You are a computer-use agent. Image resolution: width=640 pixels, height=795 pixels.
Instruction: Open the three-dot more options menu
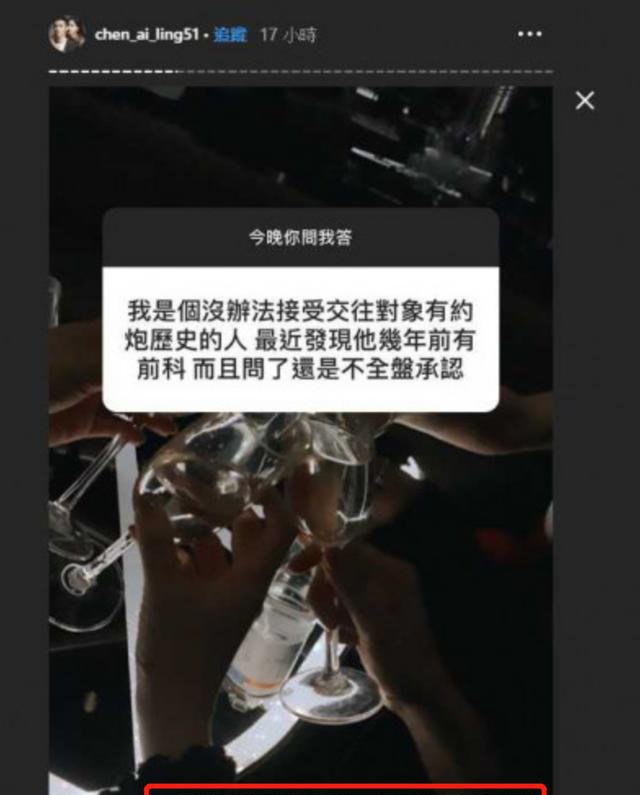(x=529, y=35)
